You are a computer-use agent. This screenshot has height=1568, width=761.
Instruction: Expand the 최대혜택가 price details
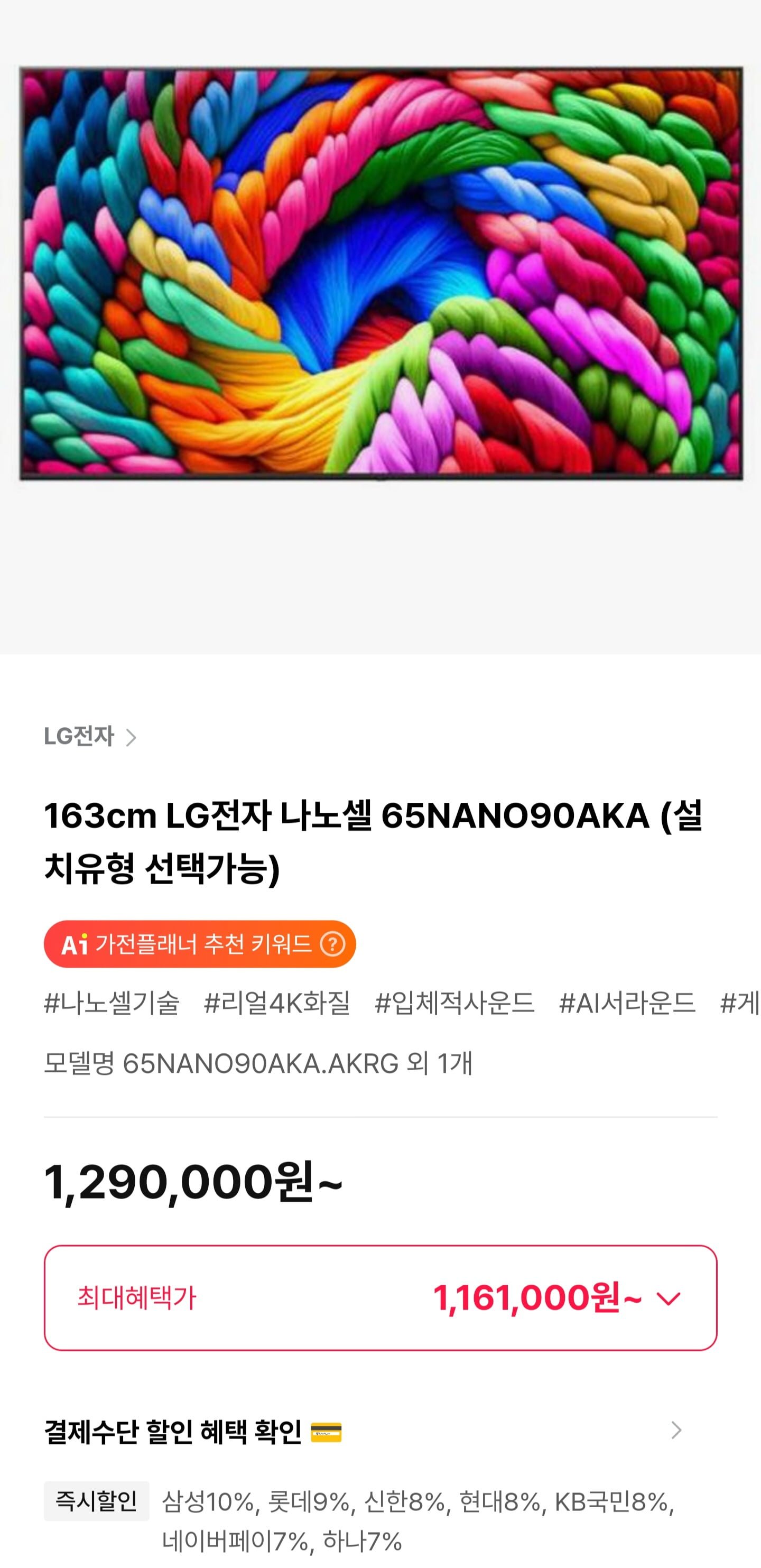tap(668, 1298)
